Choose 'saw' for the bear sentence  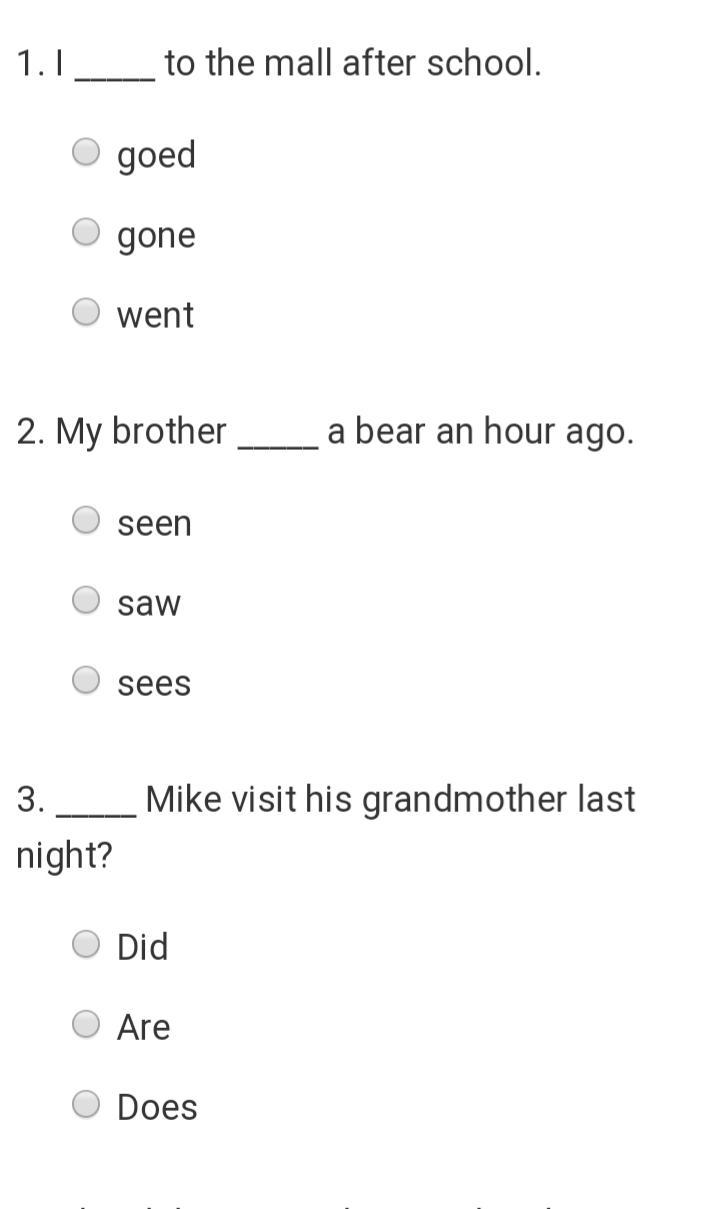(87, 600)
